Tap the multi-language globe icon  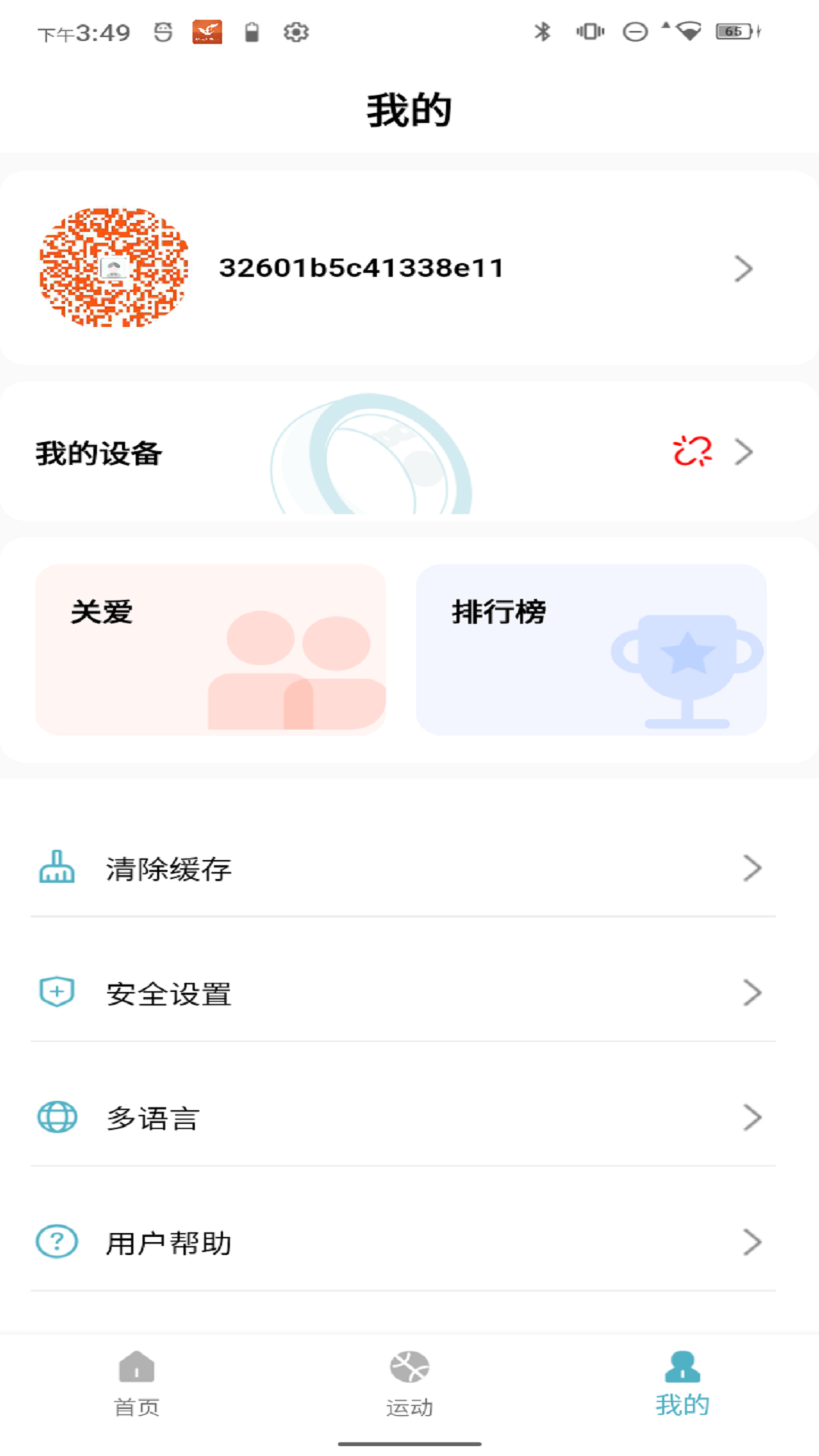(x=55, y=1116)
